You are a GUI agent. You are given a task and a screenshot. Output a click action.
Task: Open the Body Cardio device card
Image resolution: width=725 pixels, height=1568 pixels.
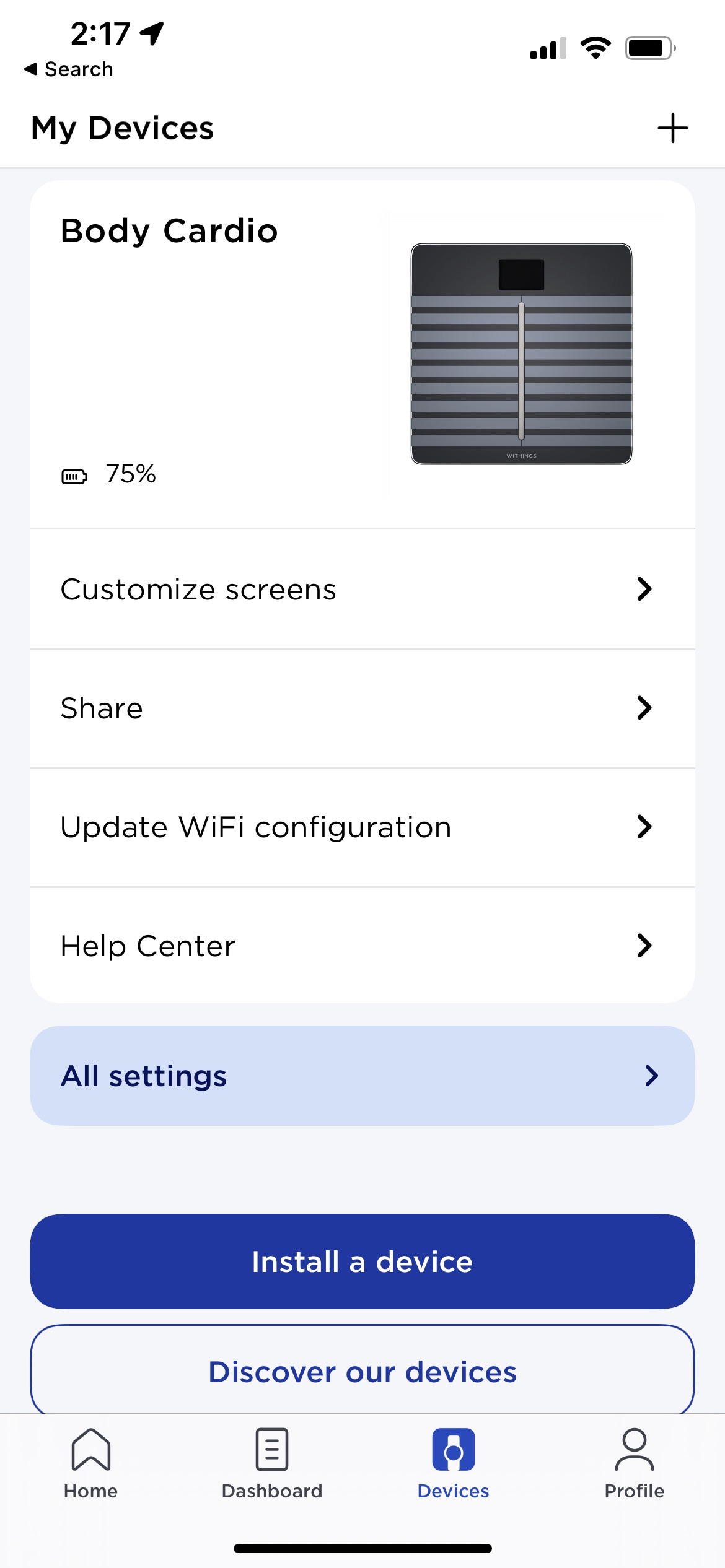pos(362,355)
